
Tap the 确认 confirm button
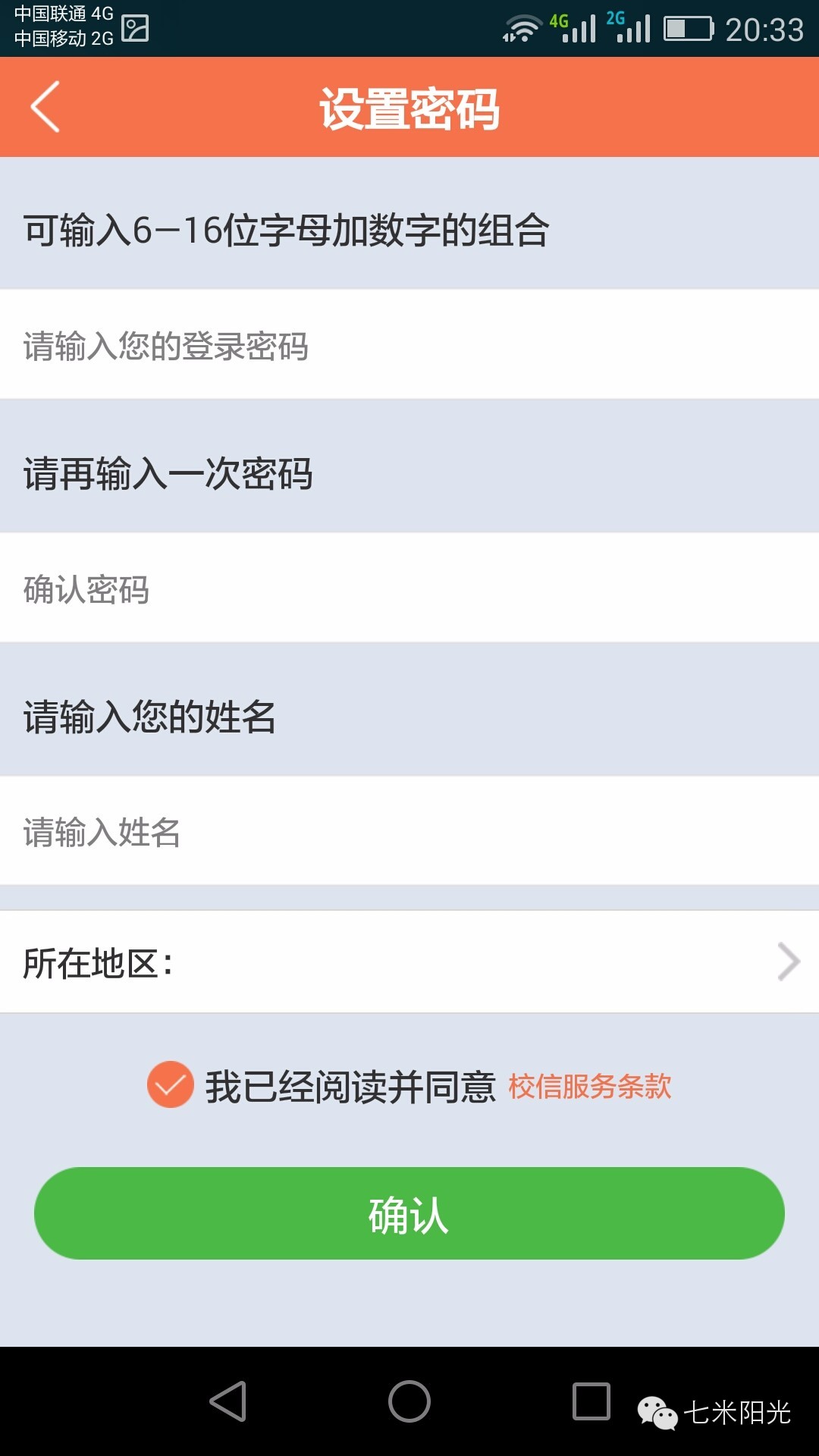[409, 1212]
